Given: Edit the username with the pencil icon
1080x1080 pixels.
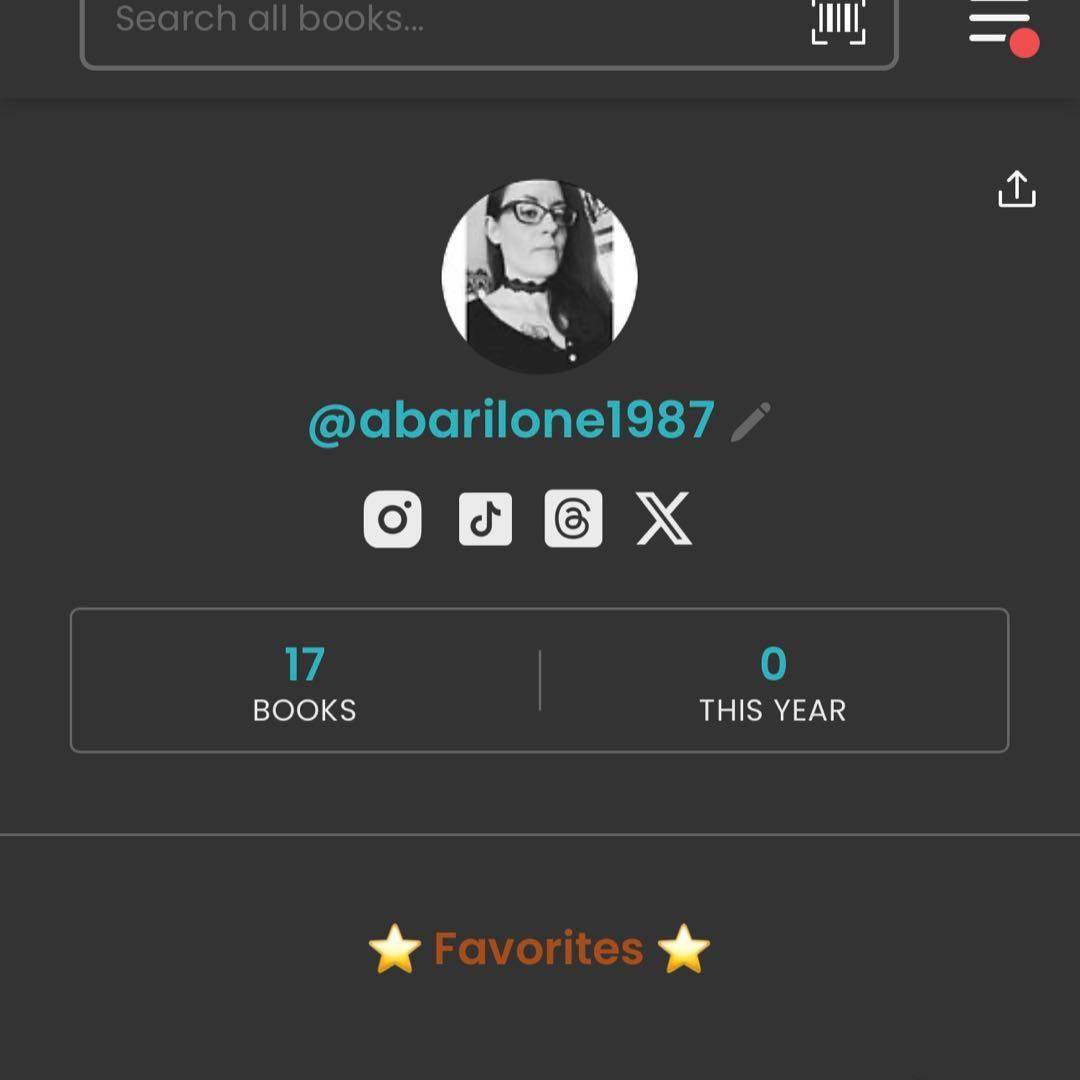Looking at the screenshot, I should pyautogui.click(x=751, y=422).
